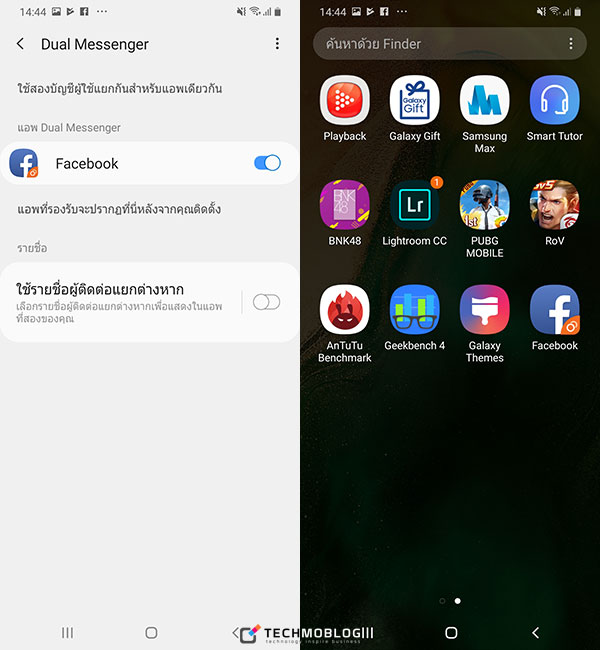Launch Smart Tutor
The height and width of the screenshot is (650, 600).
pos(555,101)
